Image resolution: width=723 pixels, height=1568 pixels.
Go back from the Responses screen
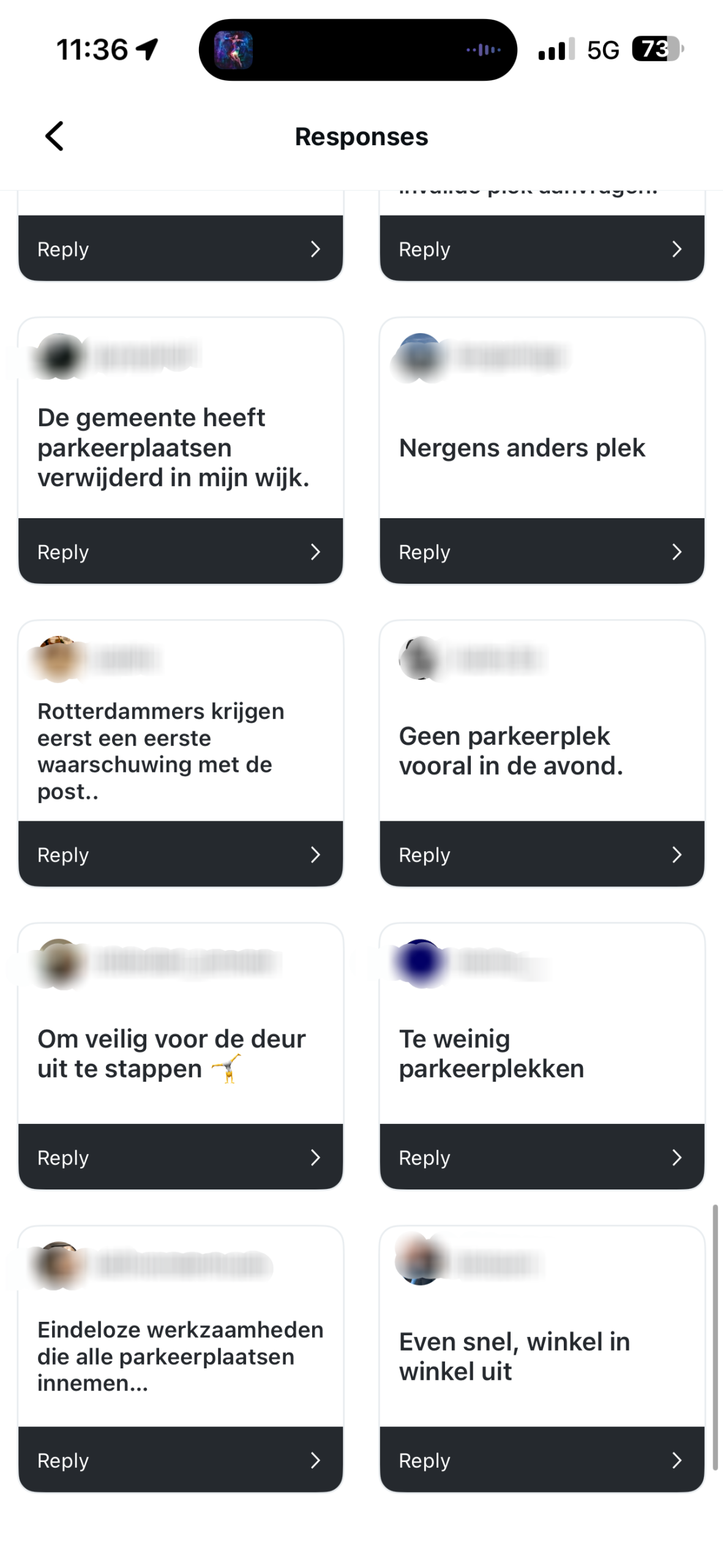pos(54,136)
